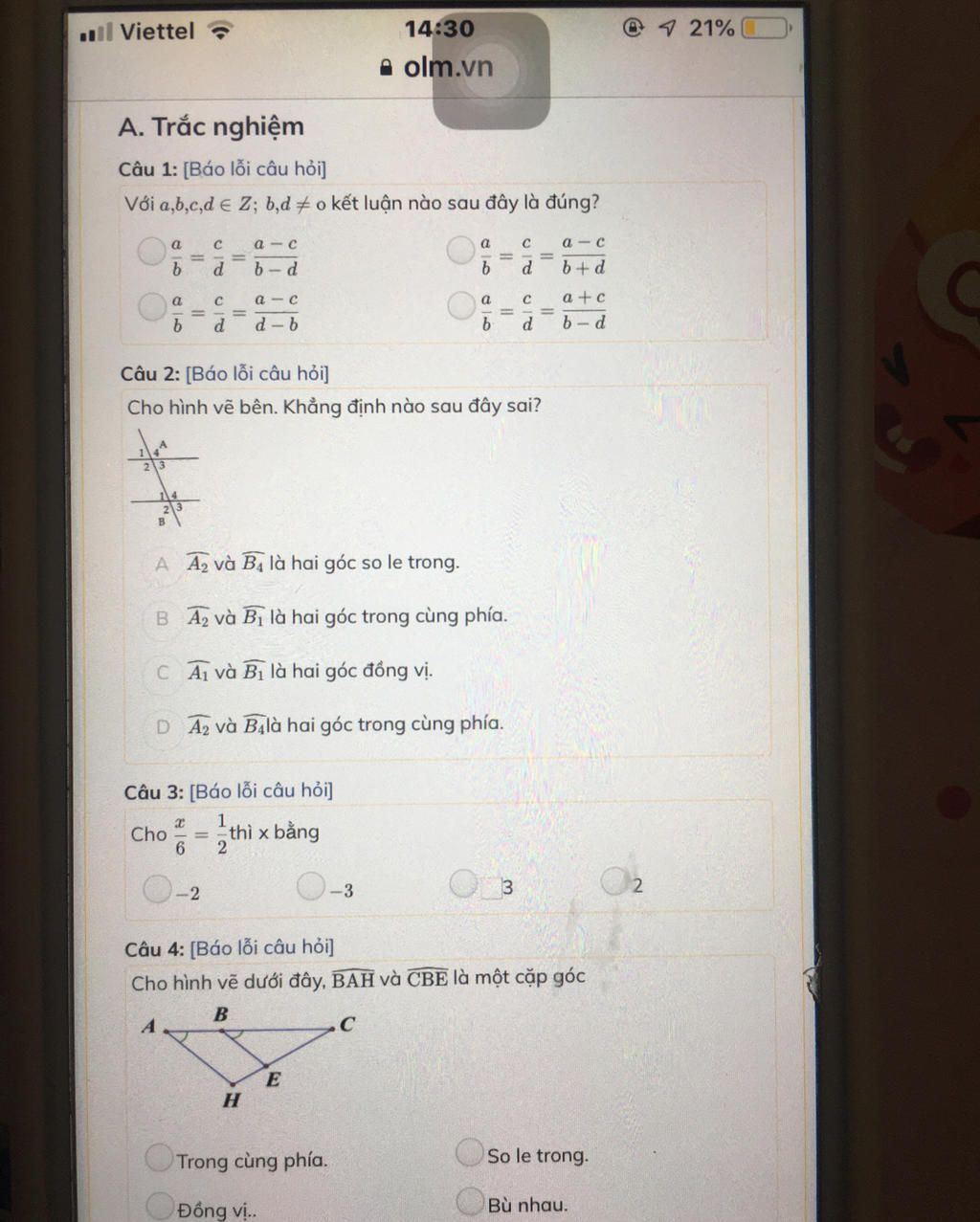Choose answer a/b = c/d = (a−c)/(d−b)

(150, 307)
